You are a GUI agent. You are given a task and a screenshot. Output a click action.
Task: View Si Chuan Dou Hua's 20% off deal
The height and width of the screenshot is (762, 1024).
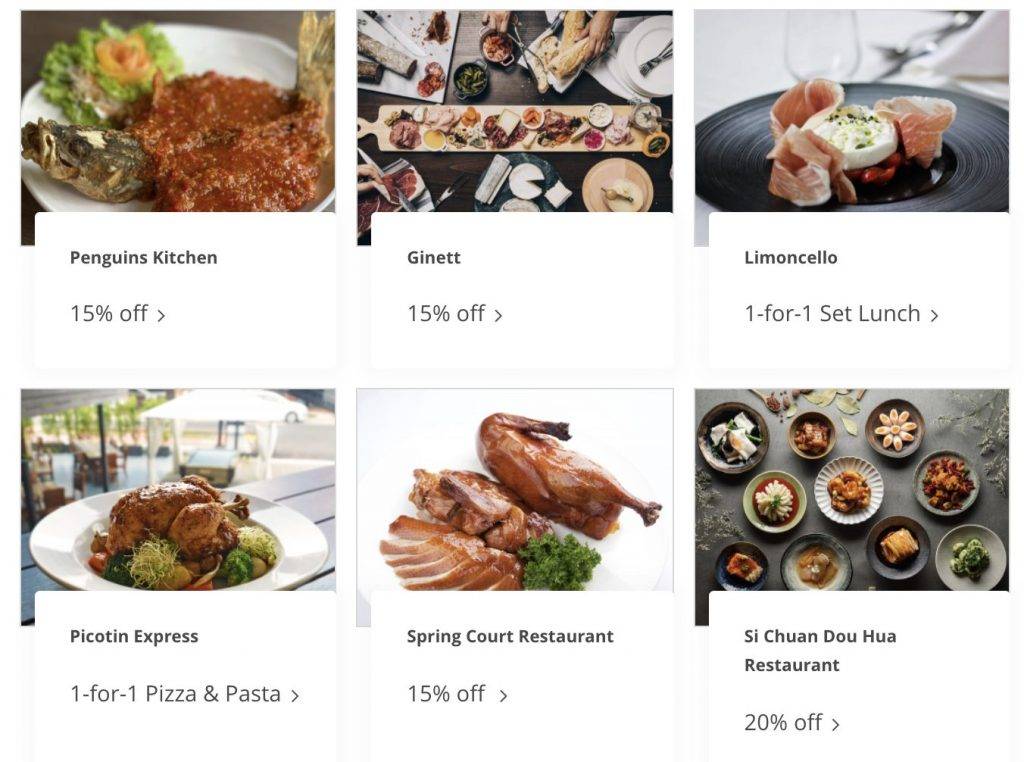click(x=791, y=723)
